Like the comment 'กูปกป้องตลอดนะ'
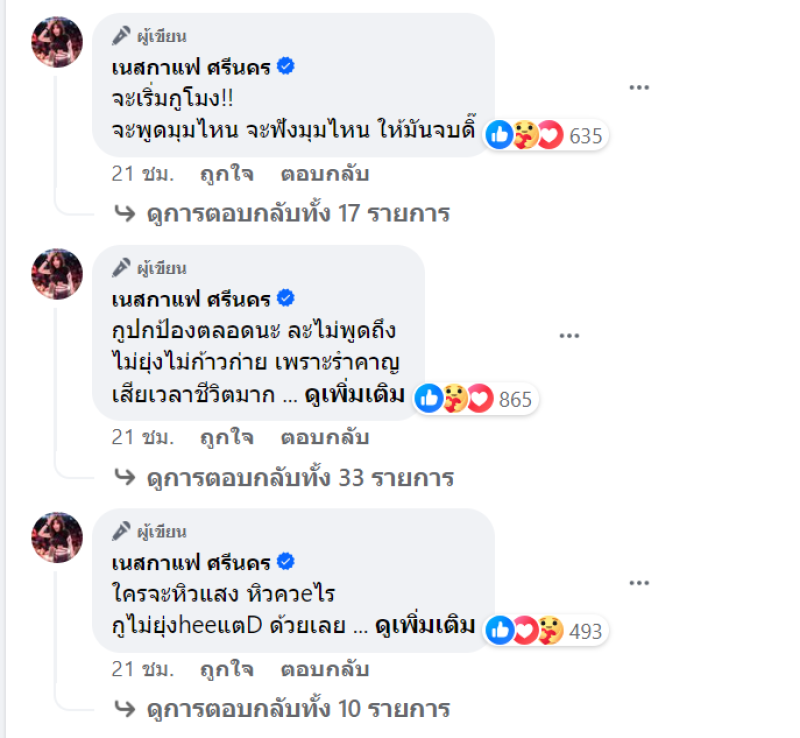This screenshot has height=738, width=800. (226, 437)
